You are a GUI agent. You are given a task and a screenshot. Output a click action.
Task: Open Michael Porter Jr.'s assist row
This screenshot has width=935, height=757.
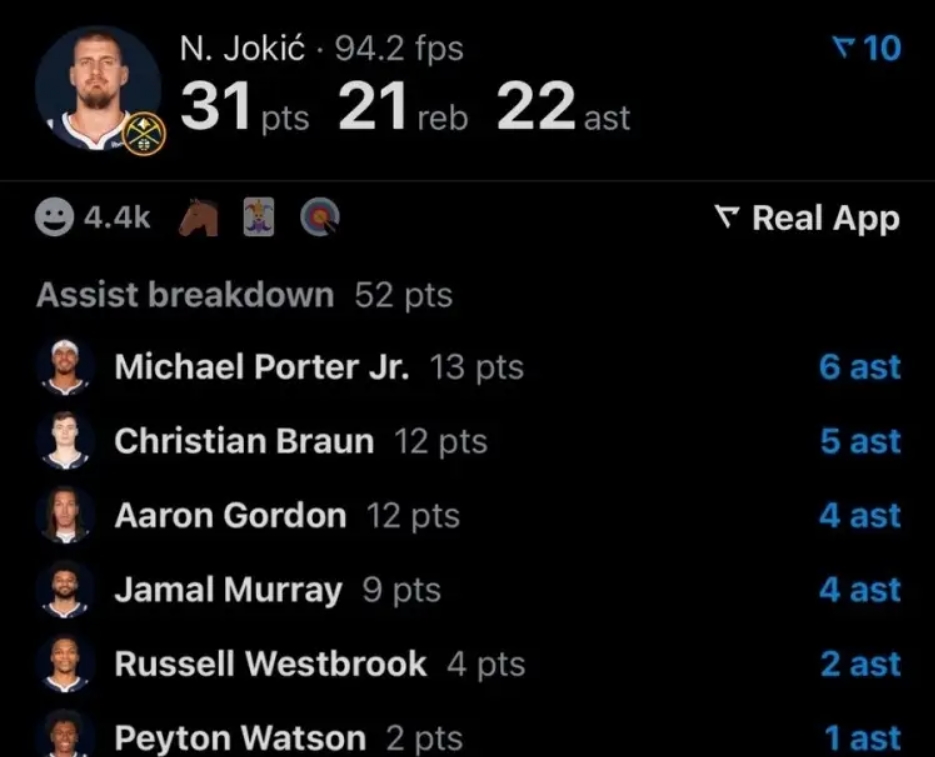pyautogui.click(x=262, y=367)
